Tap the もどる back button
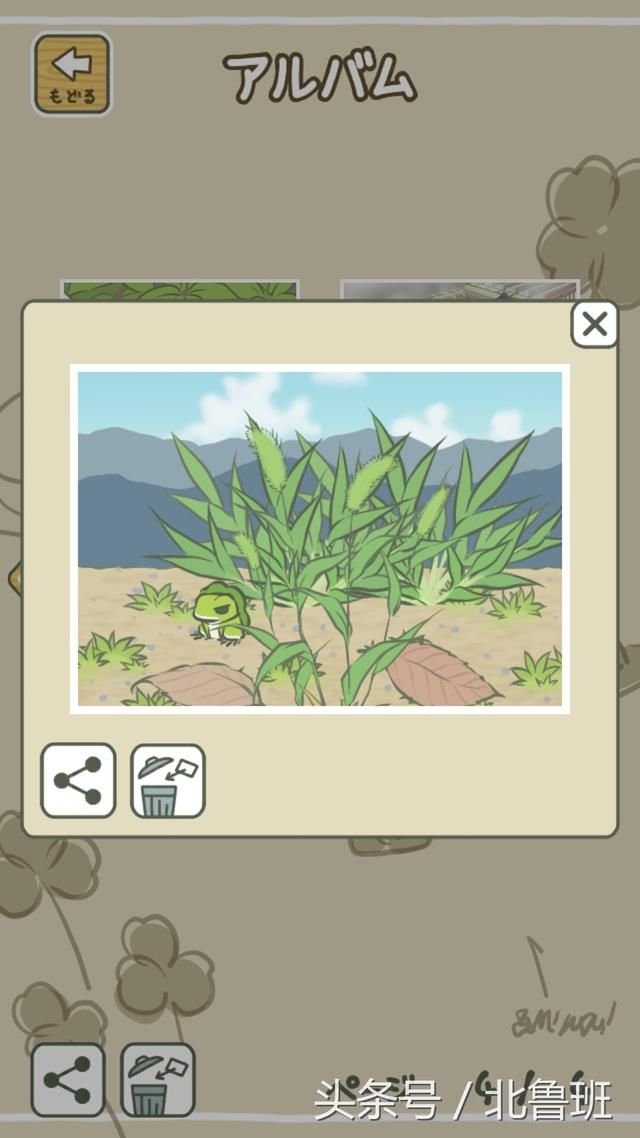This screenshot has height=1138, width=640. coord(72,73)
